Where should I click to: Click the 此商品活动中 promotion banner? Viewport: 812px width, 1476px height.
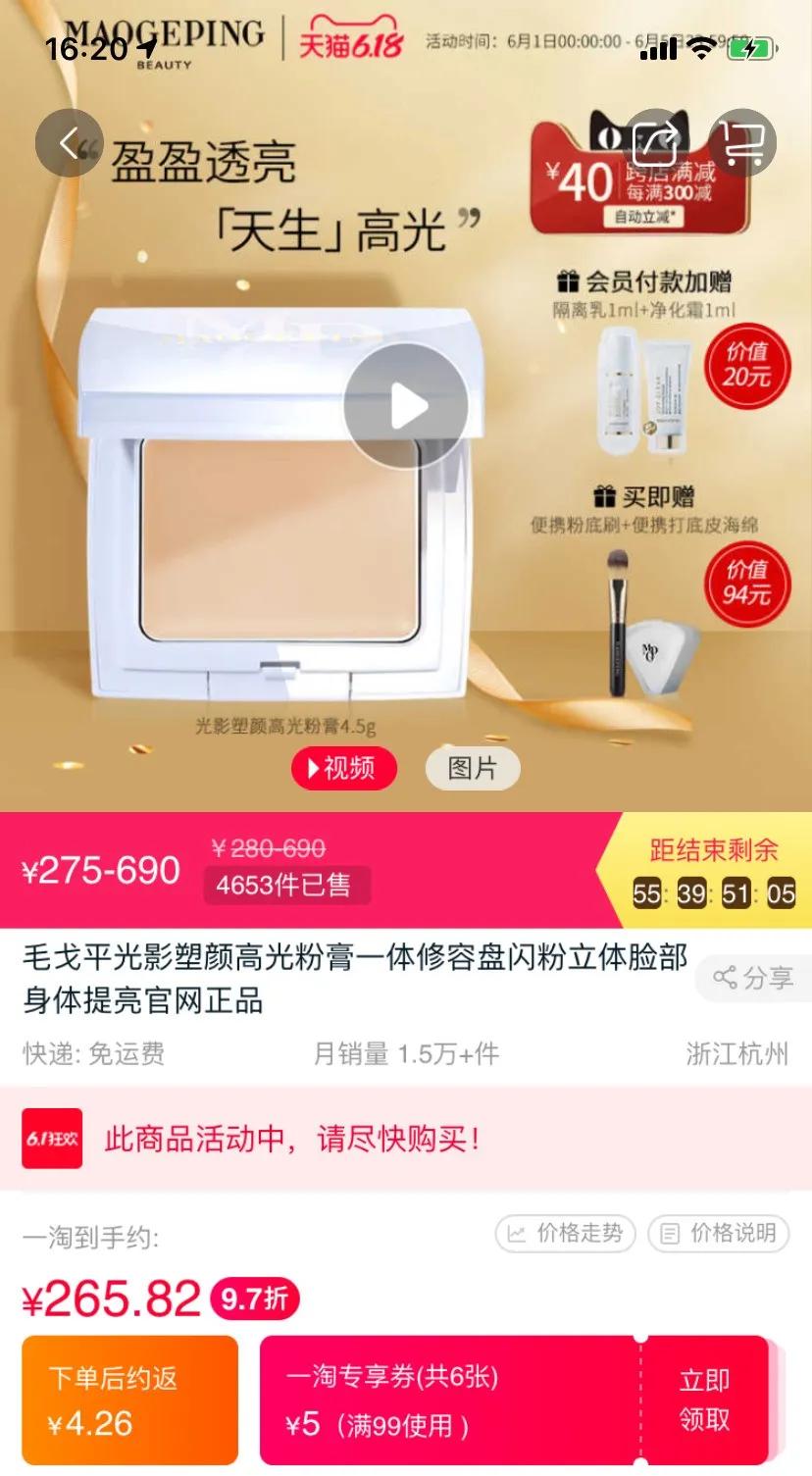[x=294, y=1140]
